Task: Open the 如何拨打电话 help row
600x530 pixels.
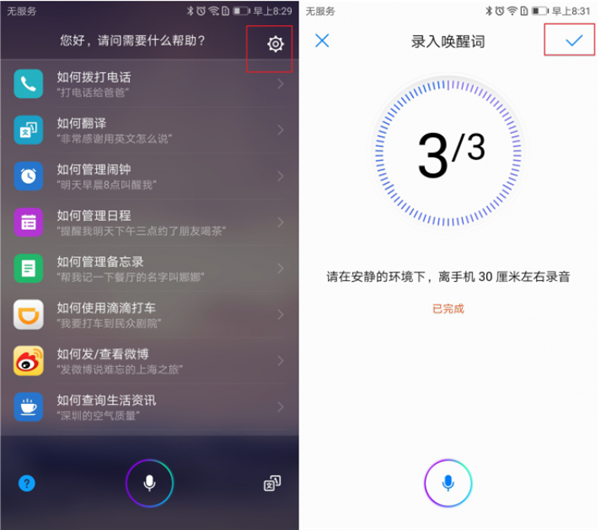Action: 150,84
